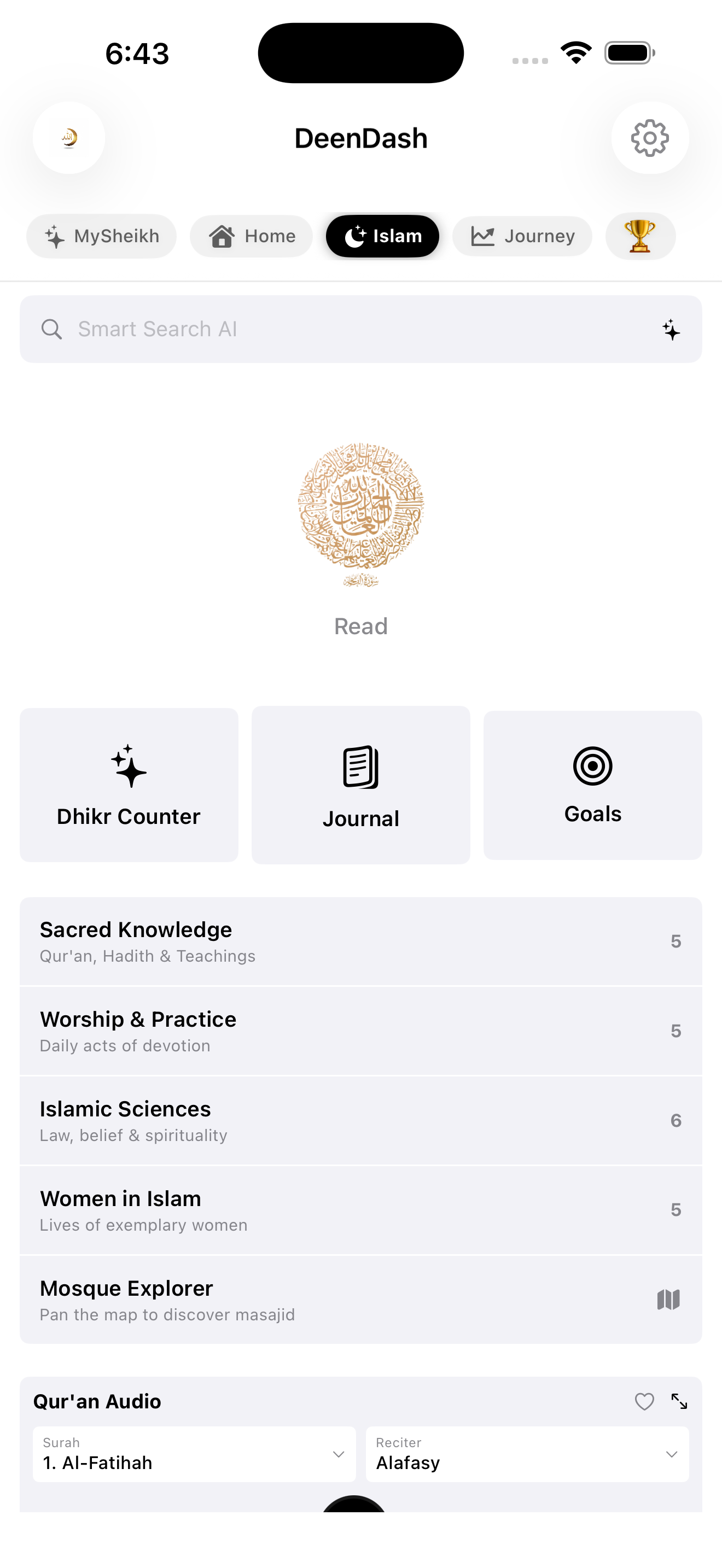Select the MySheikh tab
This screenshot has width=722, height=1568.
(101, 236)
